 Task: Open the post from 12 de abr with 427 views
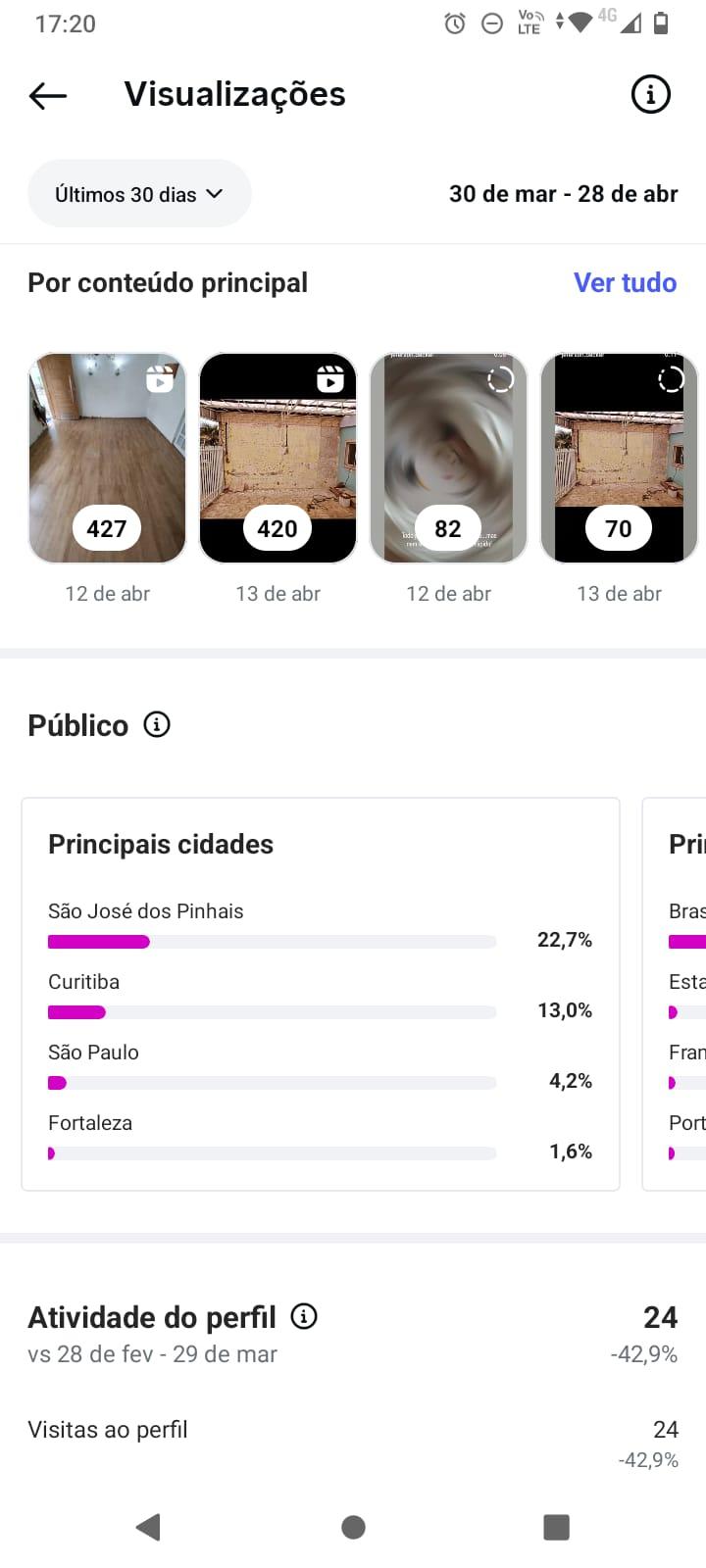pyautogui.click(x=107, y=459)
